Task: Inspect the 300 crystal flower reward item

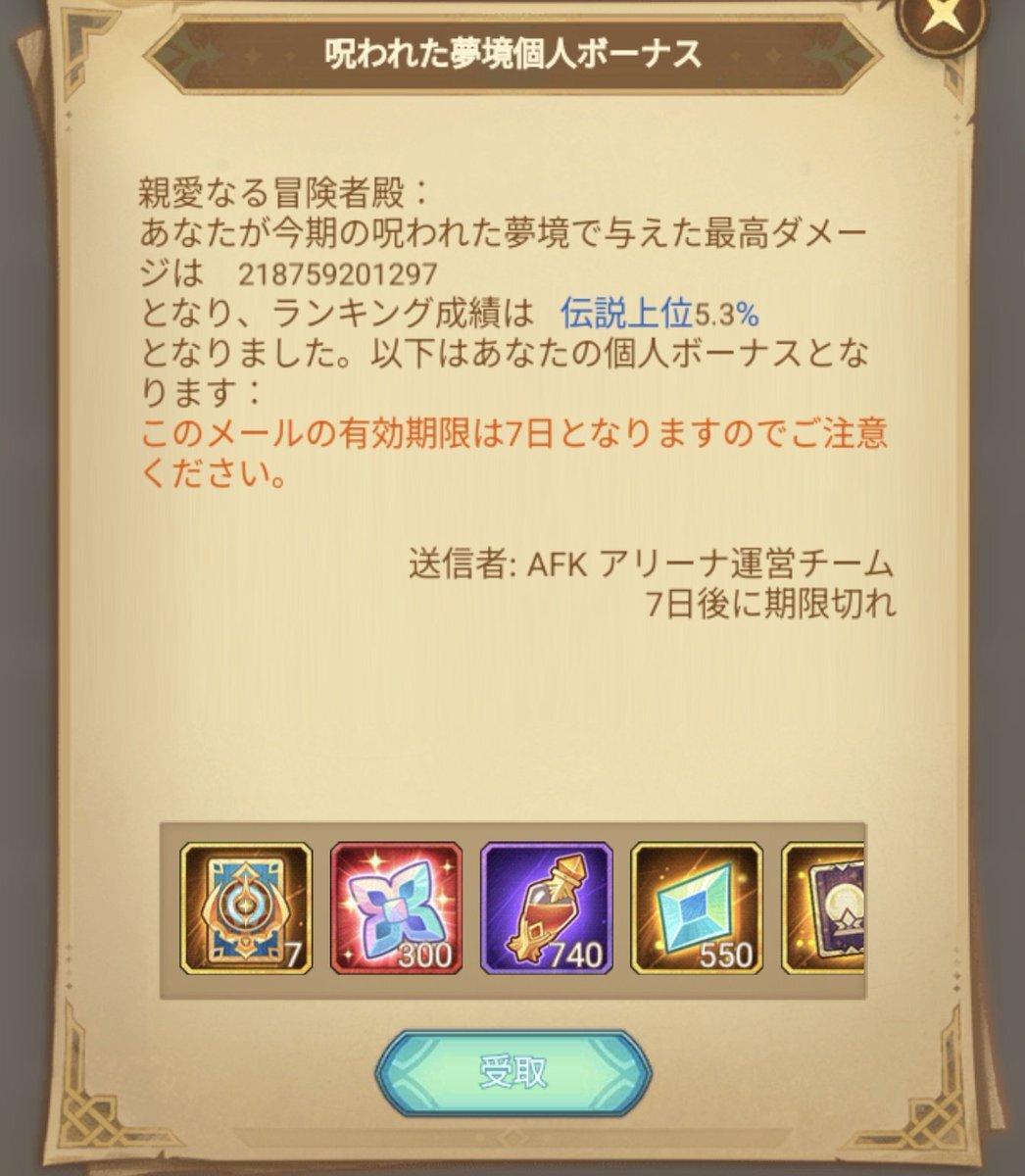Action: pos(396,907)
